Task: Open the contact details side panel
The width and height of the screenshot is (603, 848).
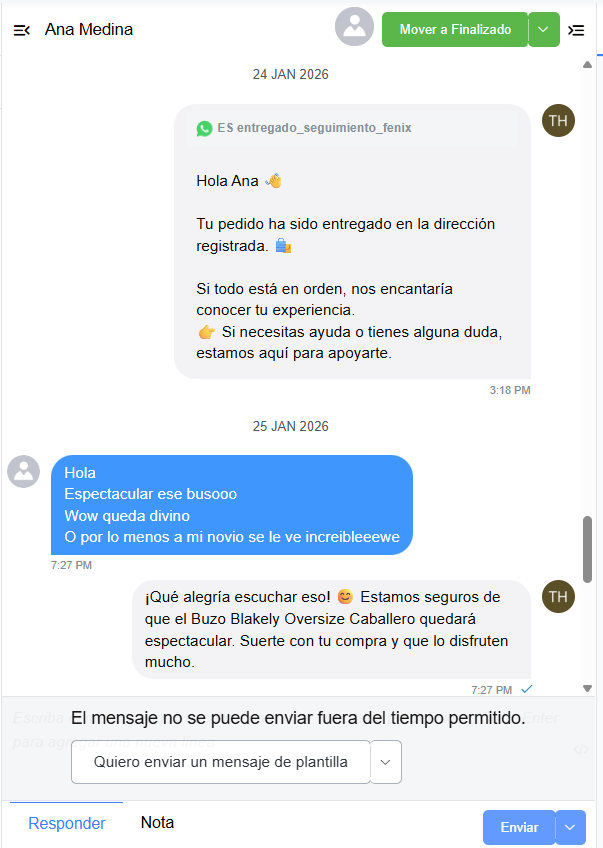Action: (576, 30)
